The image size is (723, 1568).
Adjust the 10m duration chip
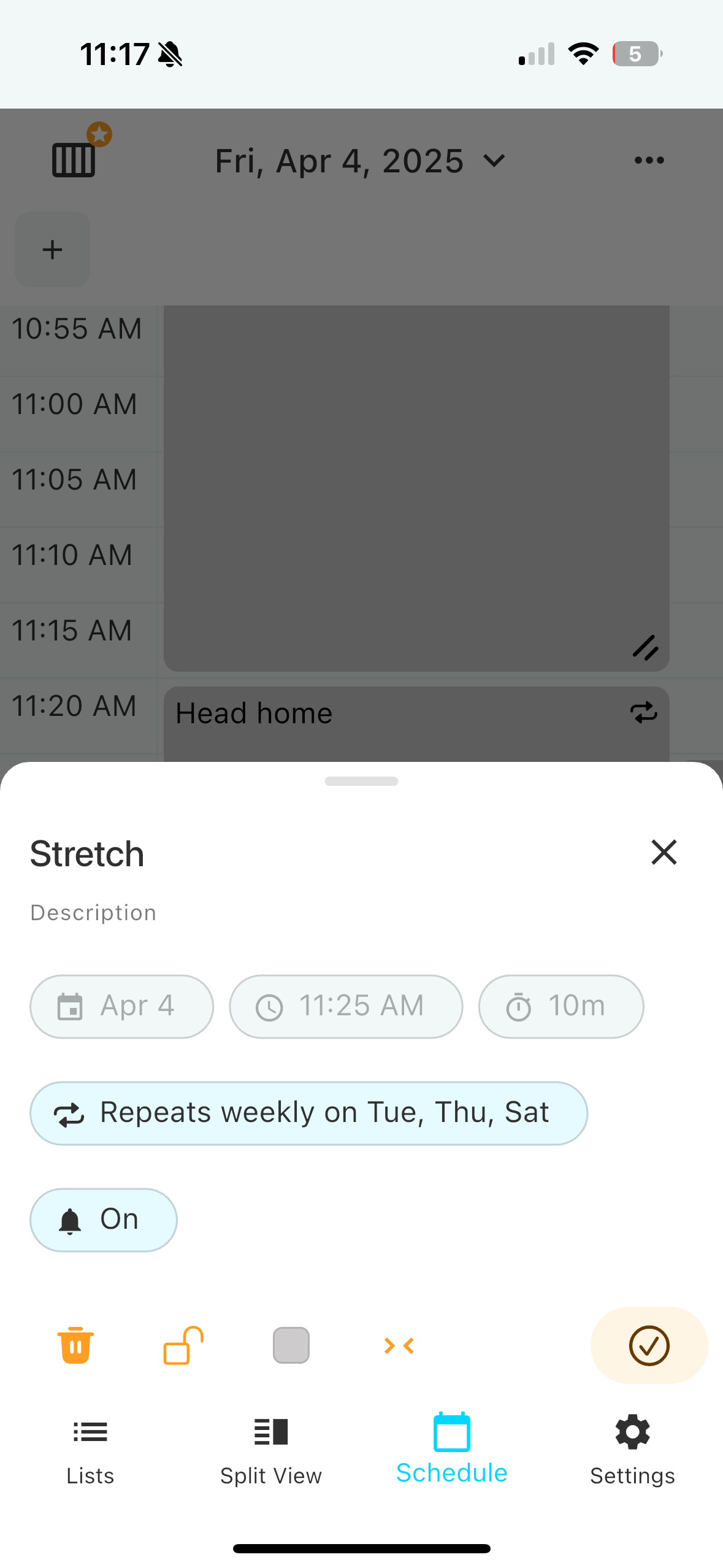pos(561,1006)
